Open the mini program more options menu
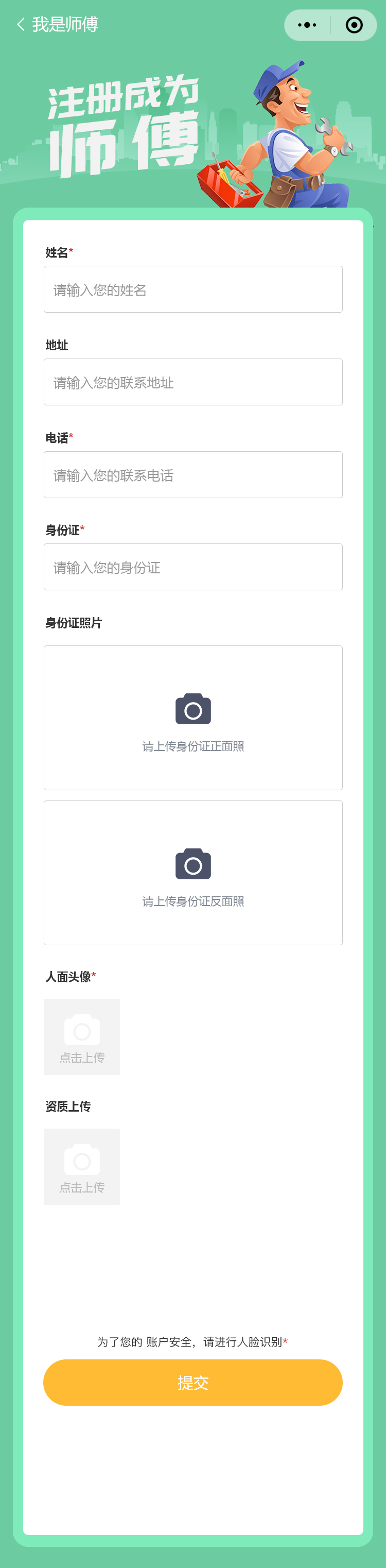Viewport: 386px width, 1568px height. click(x=307, y=26)
